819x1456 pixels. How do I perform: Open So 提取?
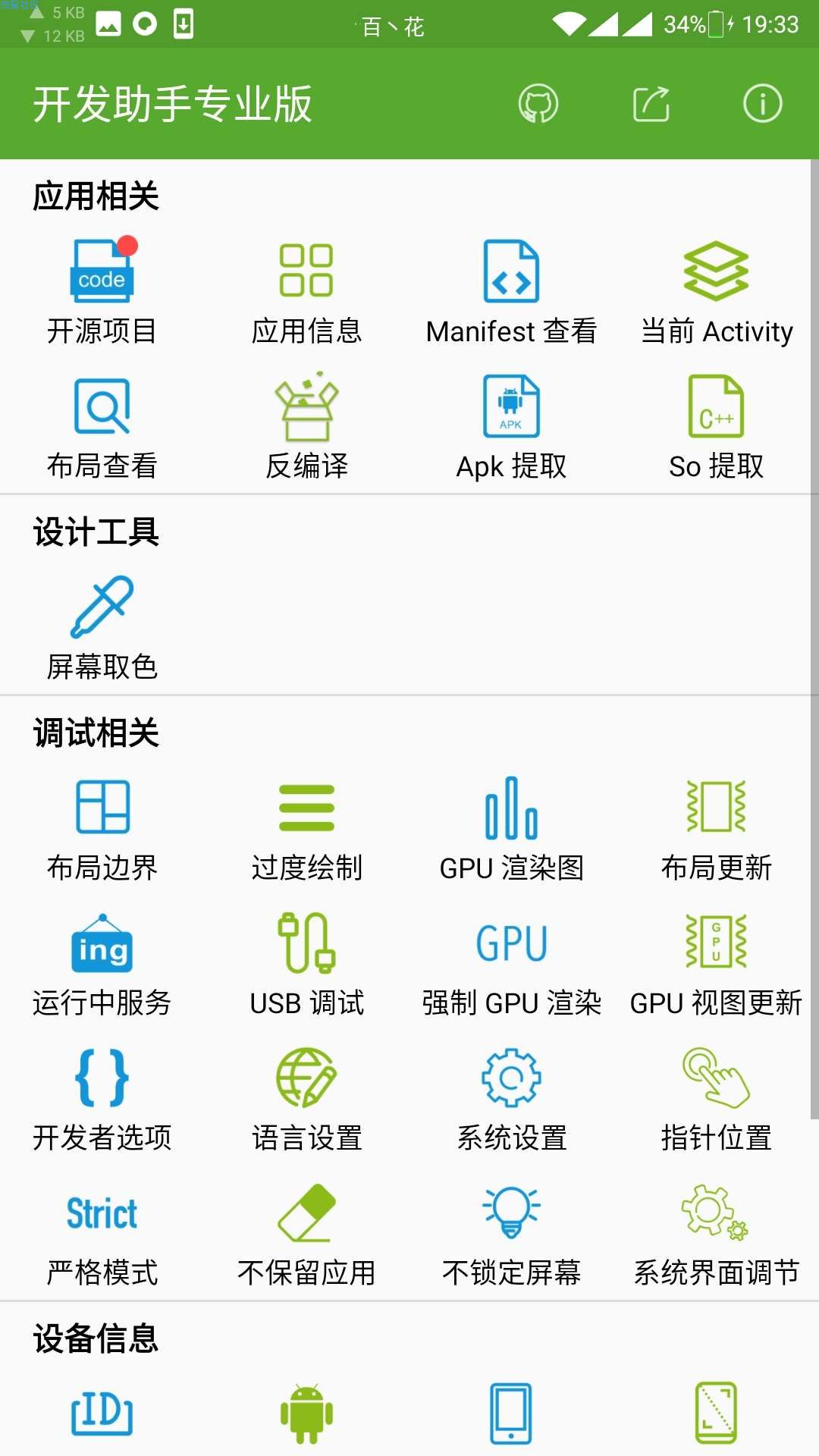click(x=717, y=427)
